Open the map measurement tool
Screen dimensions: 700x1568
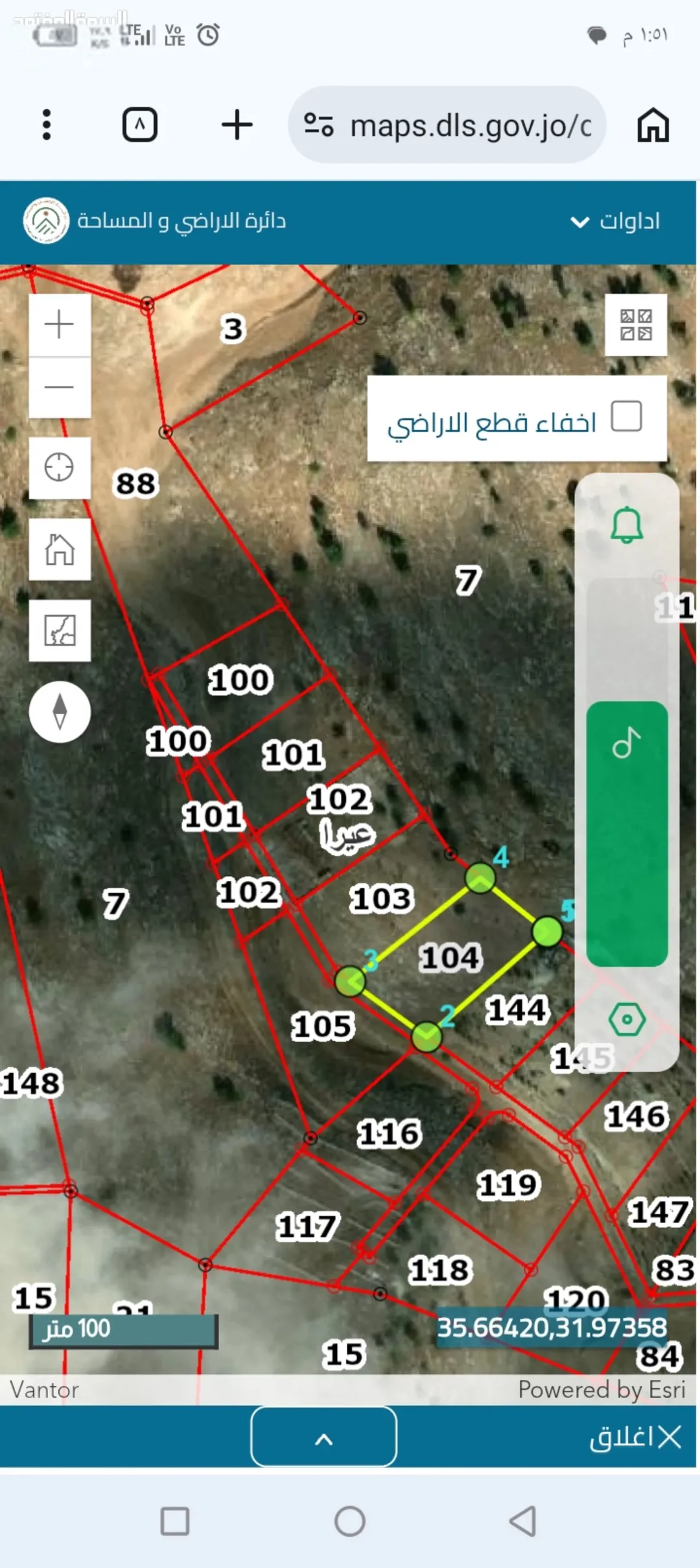point(60,630)
